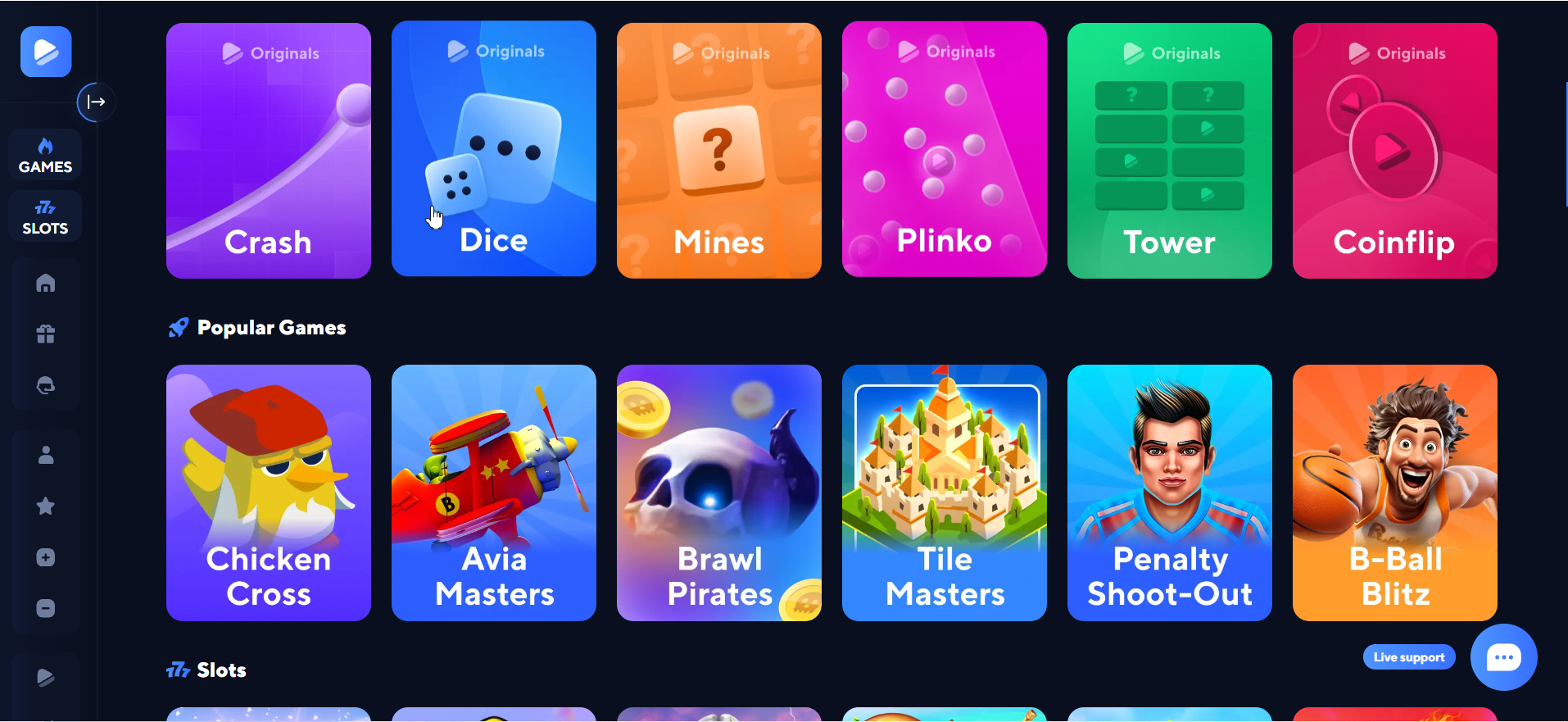Open the Mines game
The width and height of the screenshot is (1568, 722).
point(718,151)
